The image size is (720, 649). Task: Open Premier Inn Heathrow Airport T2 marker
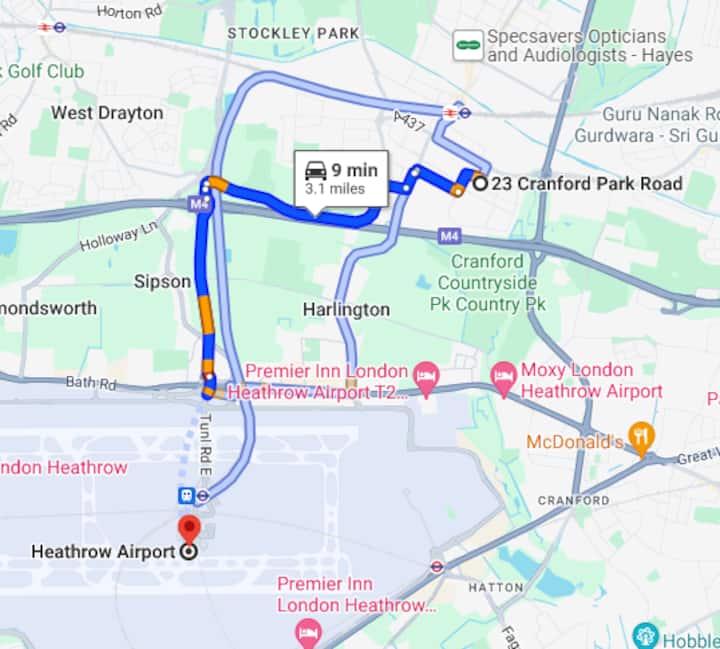pos(427,377)
